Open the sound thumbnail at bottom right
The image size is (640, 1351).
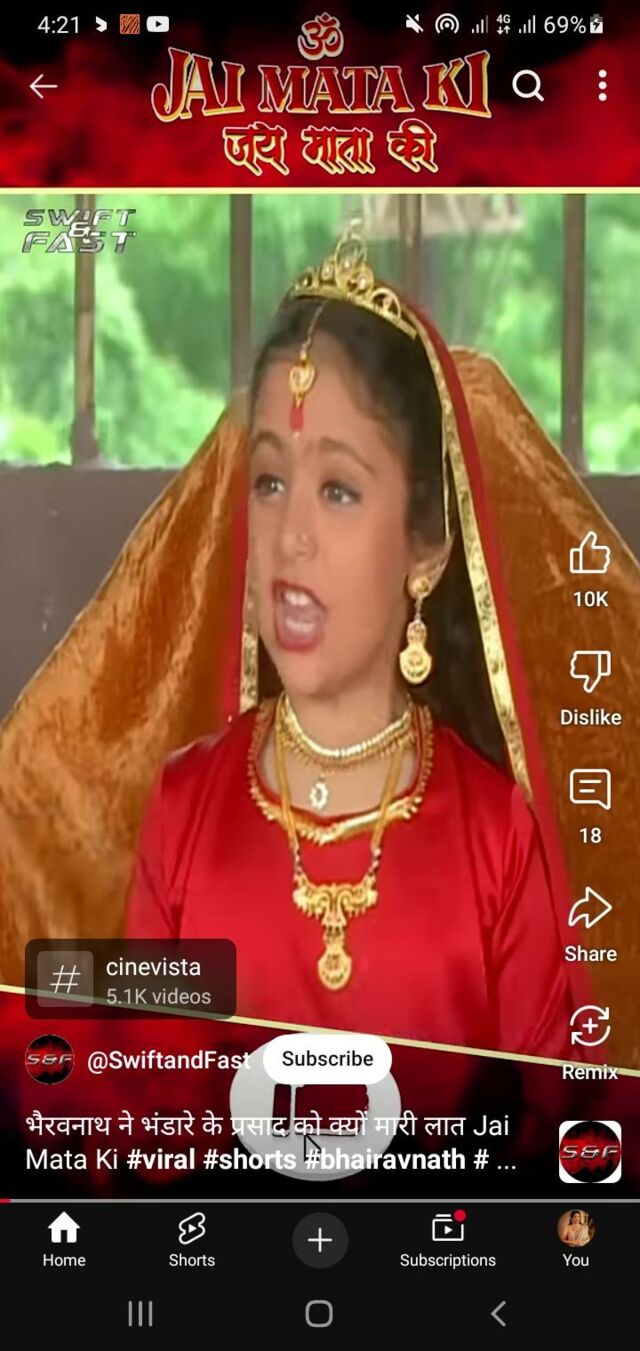pyautogui.click(x=590, y=1152)
